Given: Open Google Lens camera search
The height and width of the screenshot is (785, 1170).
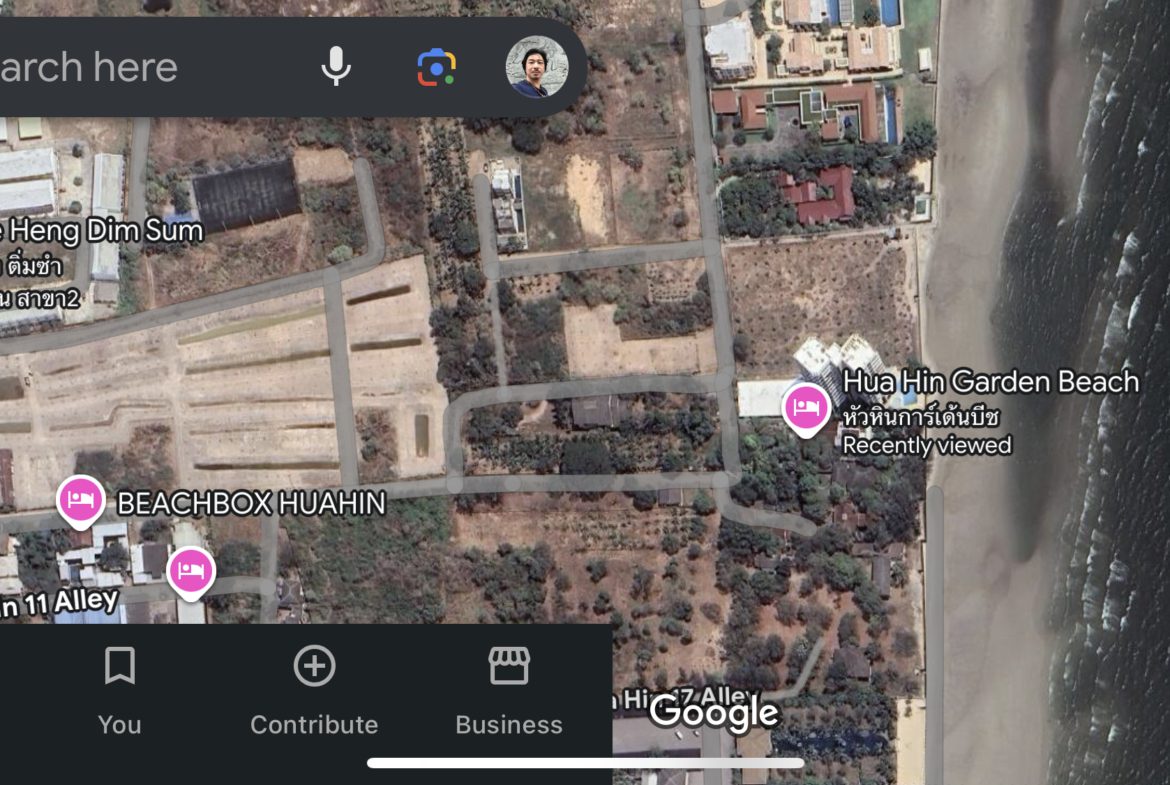Looking at the screenshot, I should click(436, 67).
